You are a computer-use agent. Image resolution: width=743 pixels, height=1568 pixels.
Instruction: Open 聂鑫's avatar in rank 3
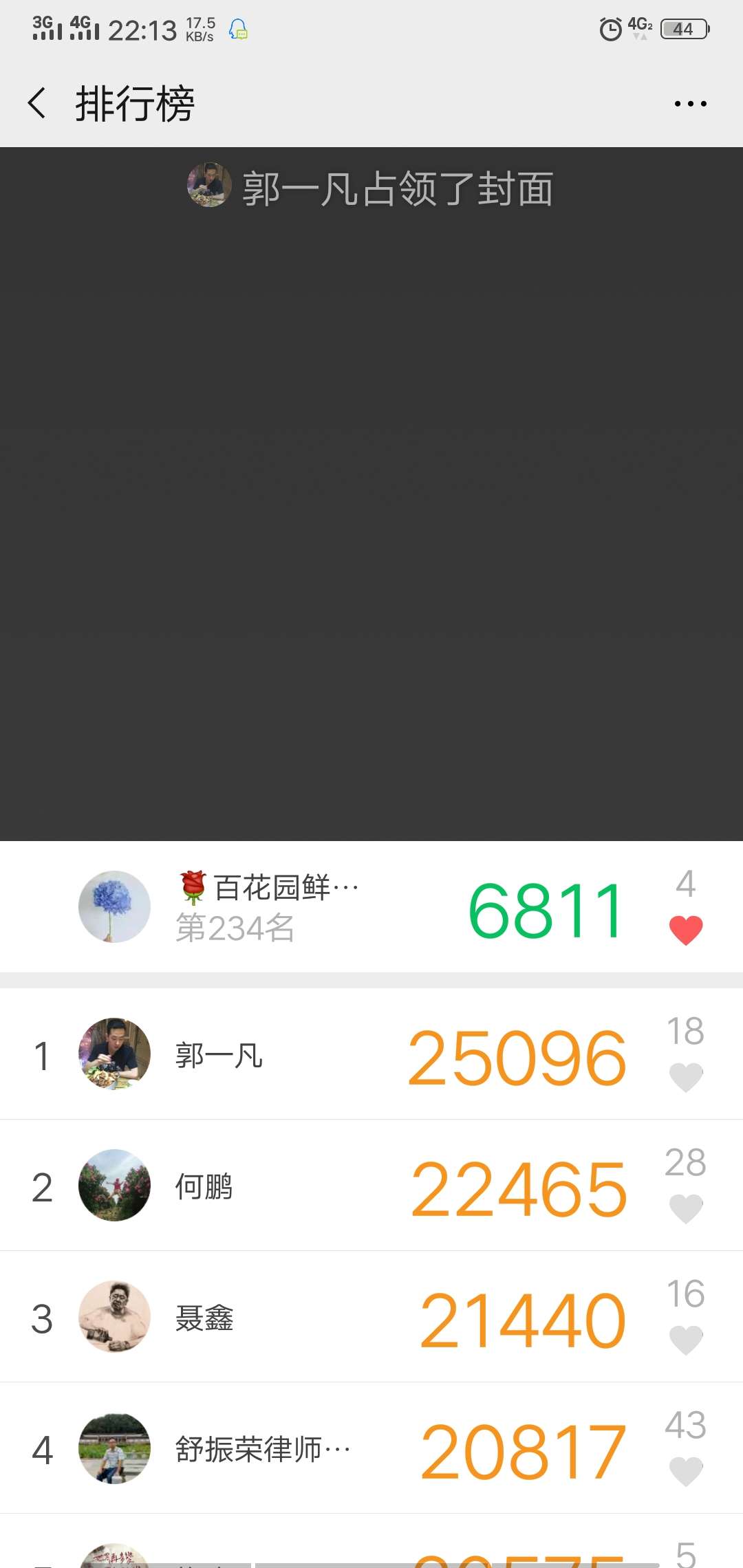coord(114,1318)
